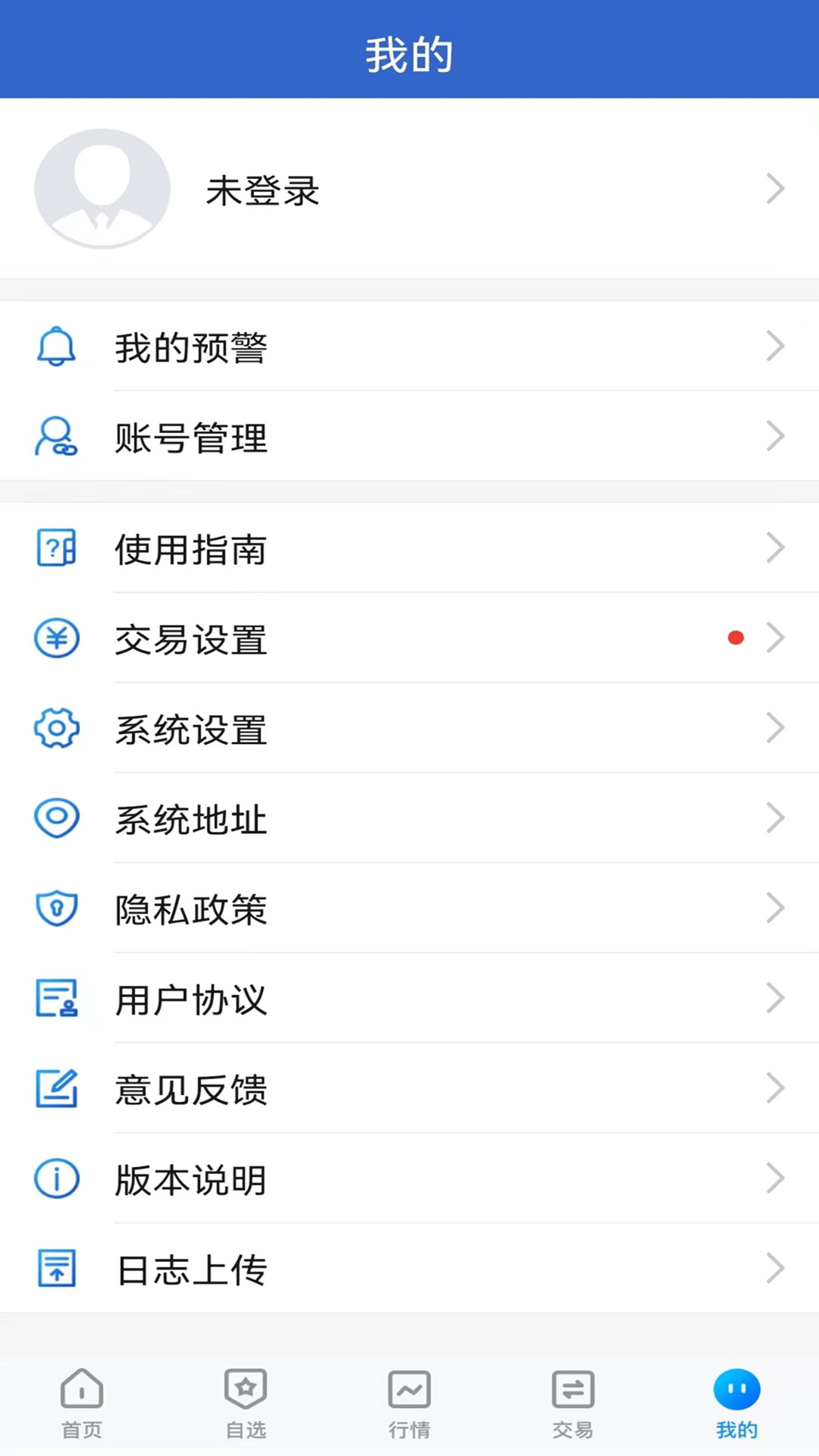
Task: Open the 未登录 login row
Action: coord(409,189)
